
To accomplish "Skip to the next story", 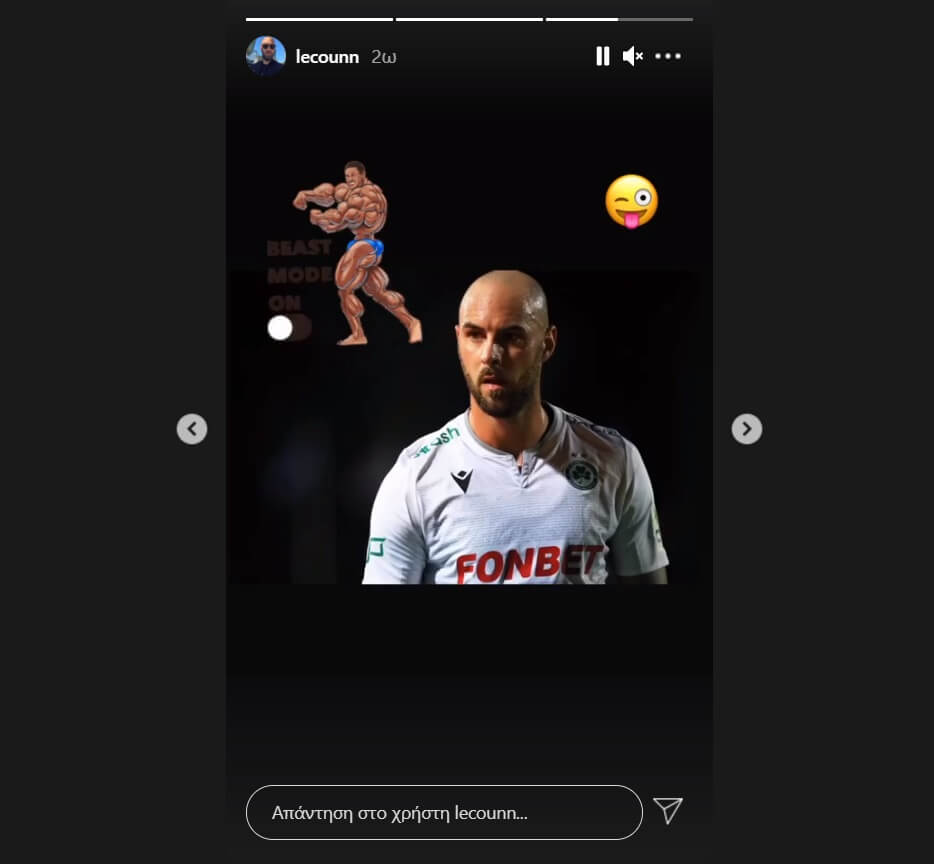I will tap(746, 429).
